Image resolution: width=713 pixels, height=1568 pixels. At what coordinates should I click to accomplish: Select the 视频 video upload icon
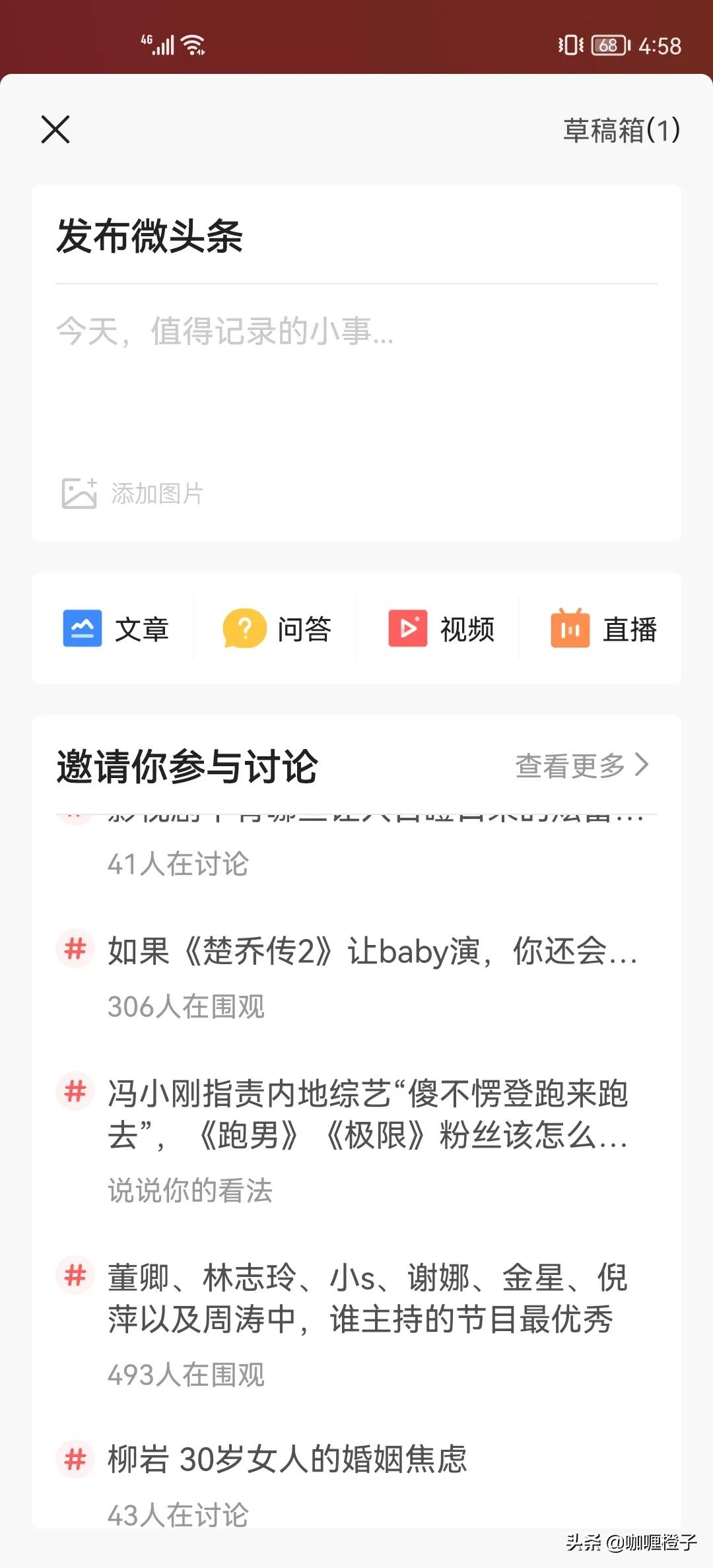coord(408,629)
